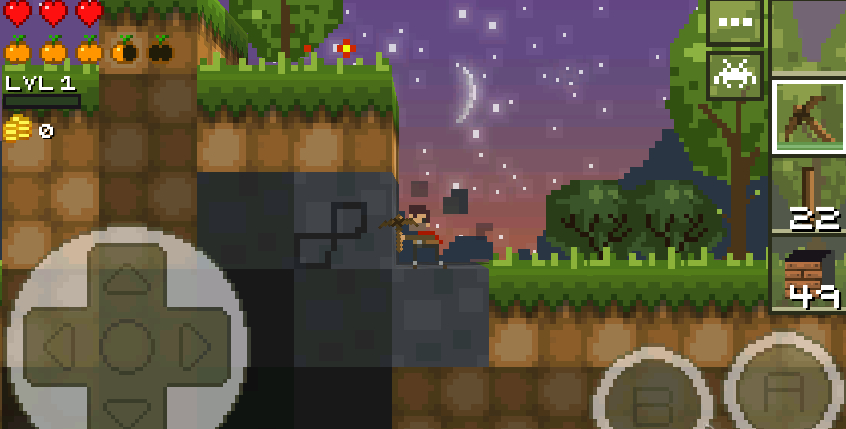This screenshot has width=846, height=429.
Task: Select the top inventory slot
Action: coord(808,36)
